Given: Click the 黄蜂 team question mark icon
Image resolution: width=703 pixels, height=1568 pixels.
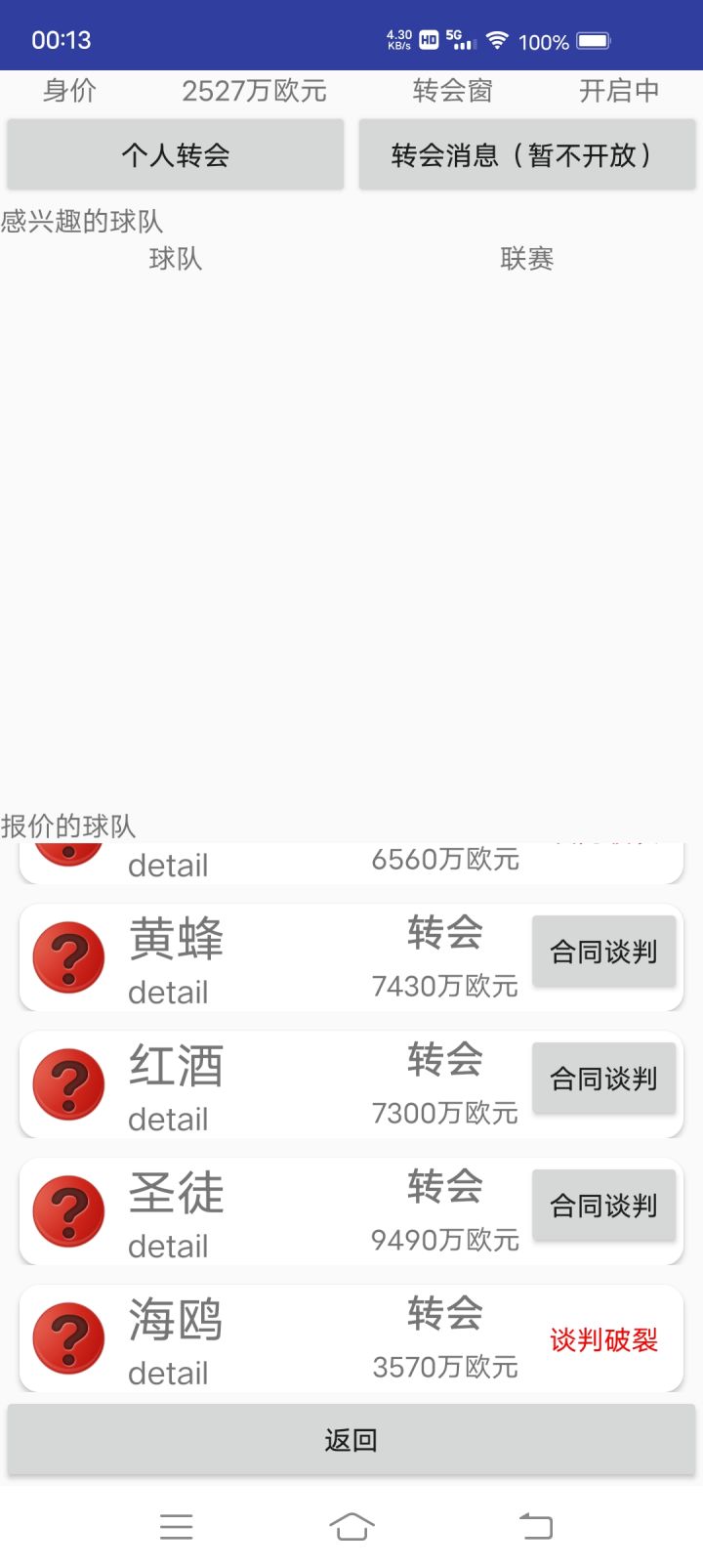Looking at the screenshot, I should click(x=68, y=956).
